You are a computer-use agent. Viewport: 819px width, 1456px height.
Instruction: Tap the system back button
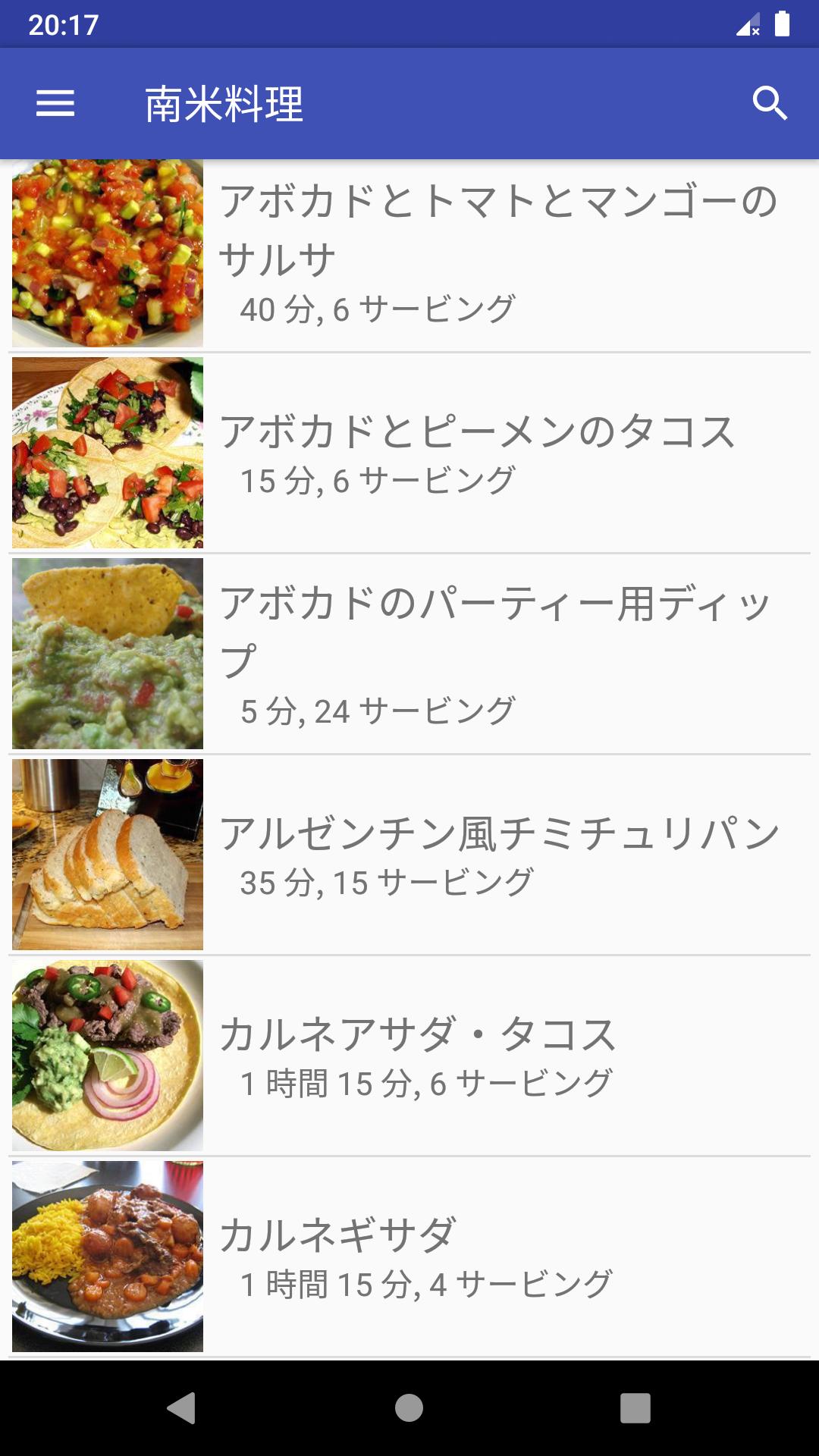(182, 1408)
